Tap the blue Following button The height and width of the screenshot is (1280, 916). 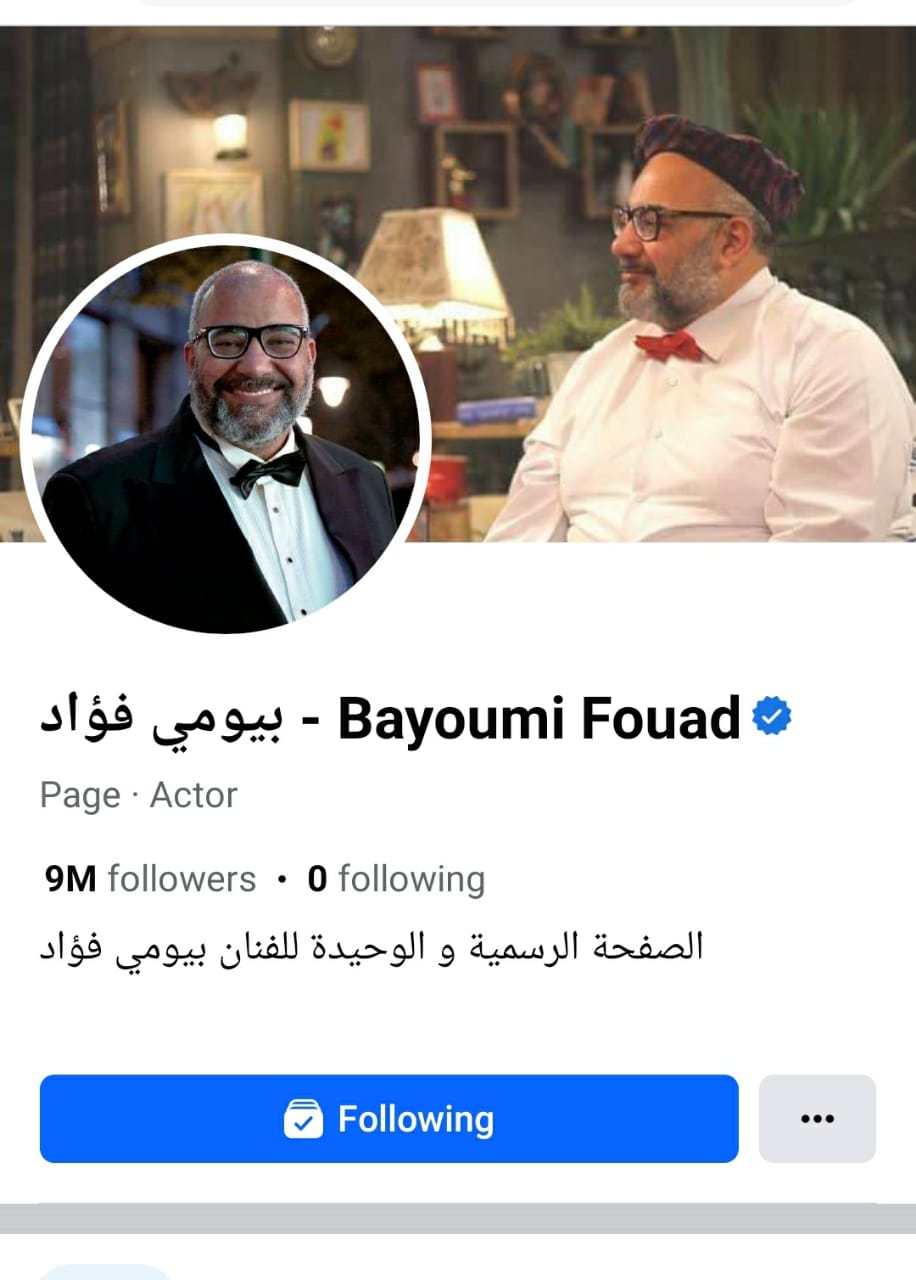(x=389, y=1118)
